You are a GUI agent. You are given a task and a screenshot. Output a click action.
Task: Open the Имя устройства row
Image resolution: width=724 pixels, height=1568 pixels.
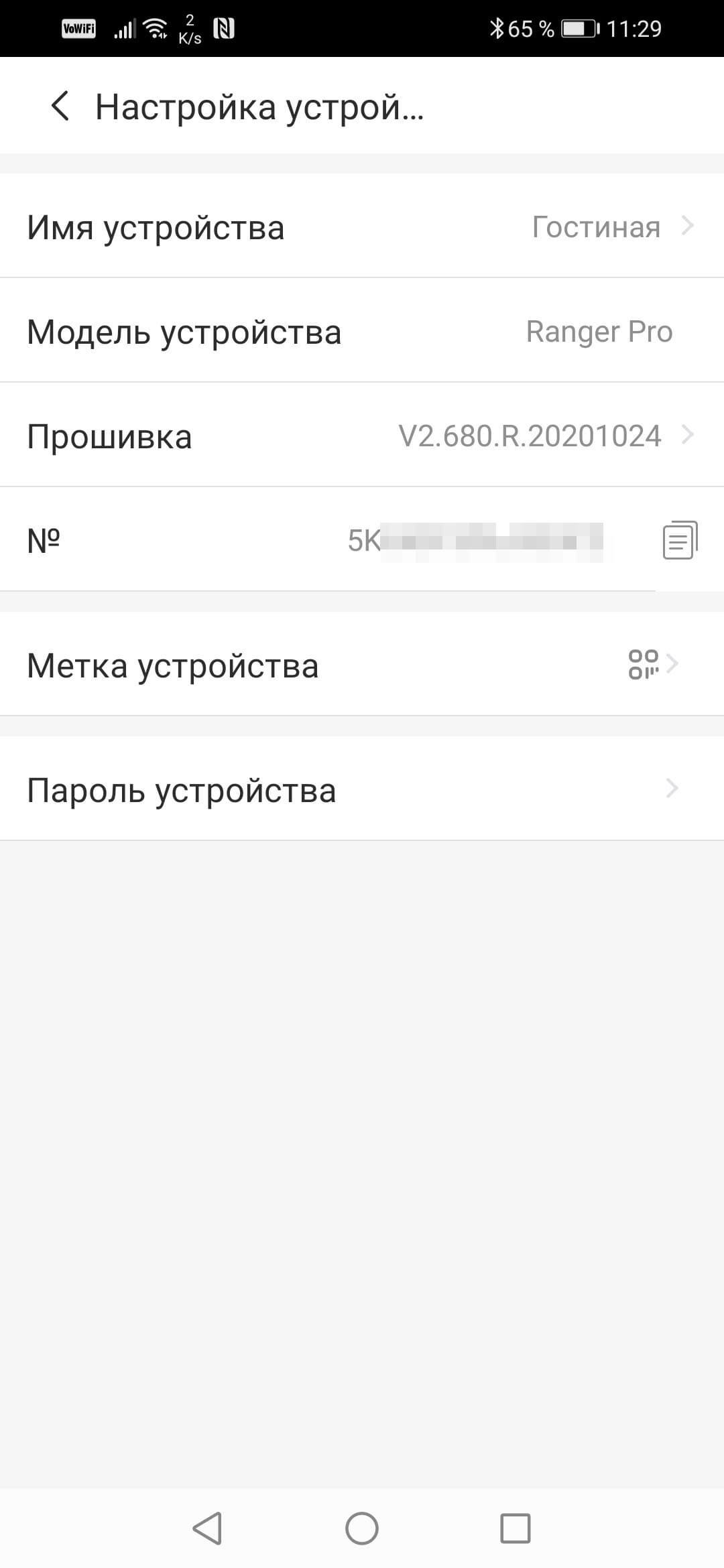coord(362,226)
